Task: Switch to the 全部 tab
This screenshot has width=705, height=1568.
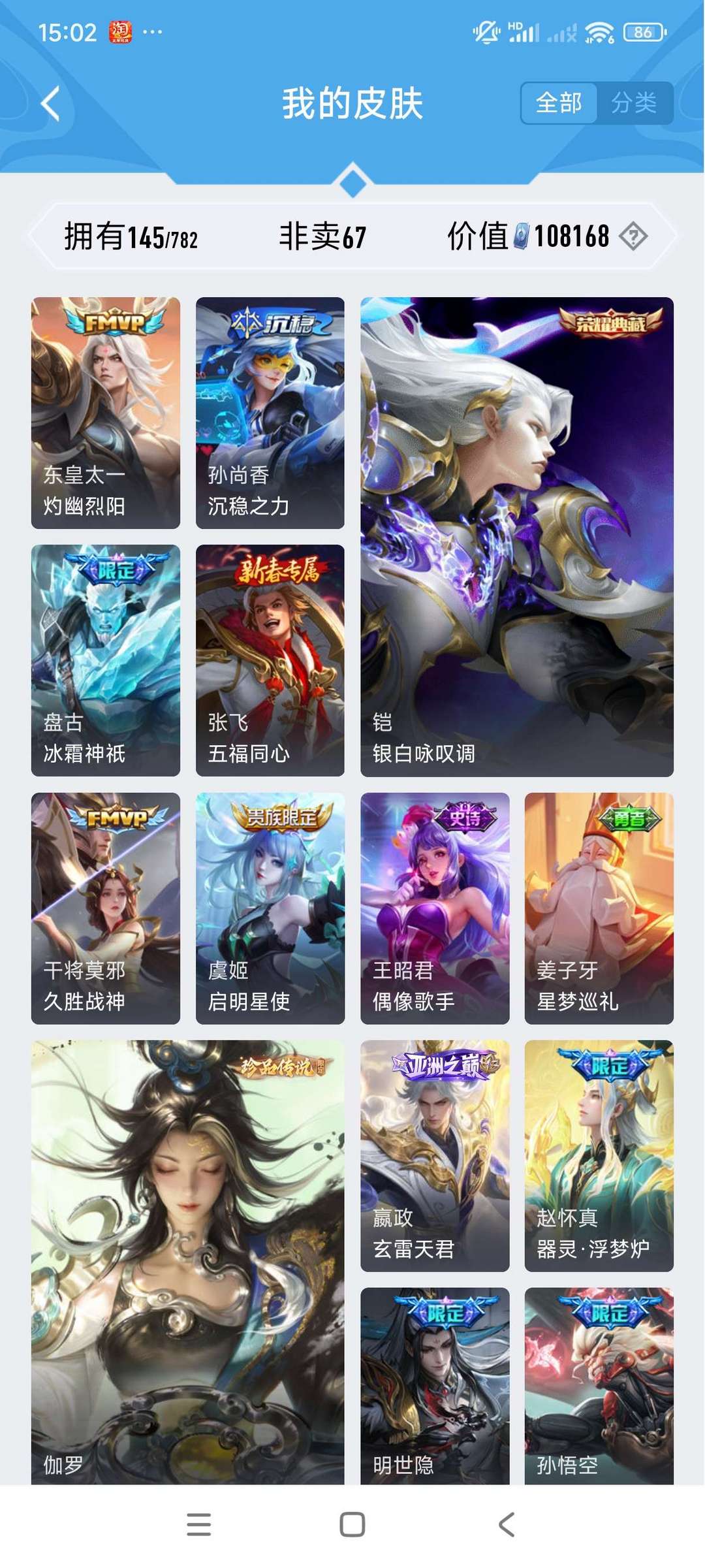Action: point(559,103)
